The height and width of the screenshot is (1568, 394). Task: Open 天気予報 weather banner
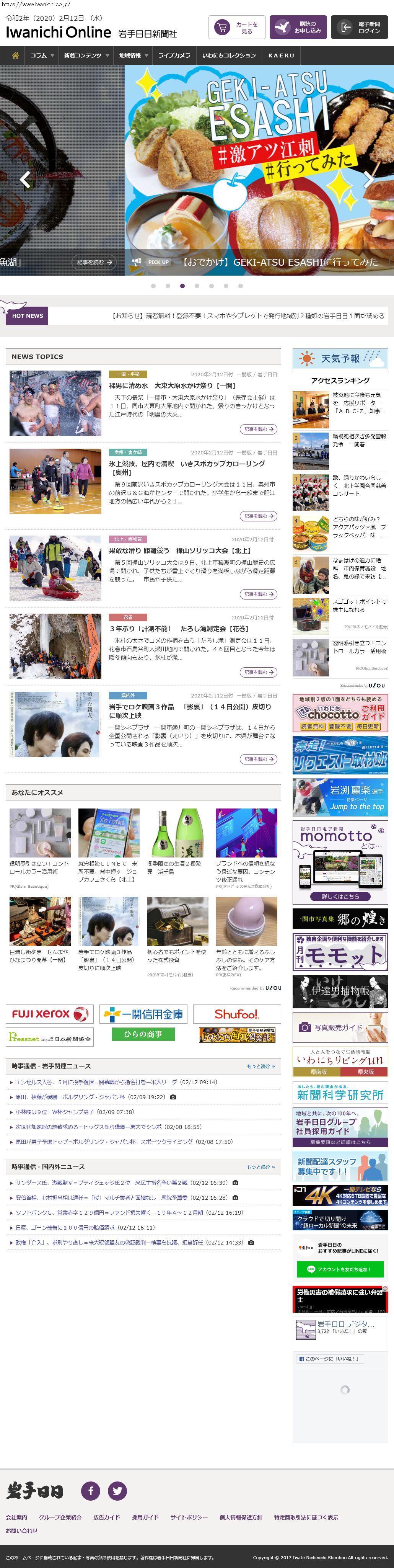(340, 359)
